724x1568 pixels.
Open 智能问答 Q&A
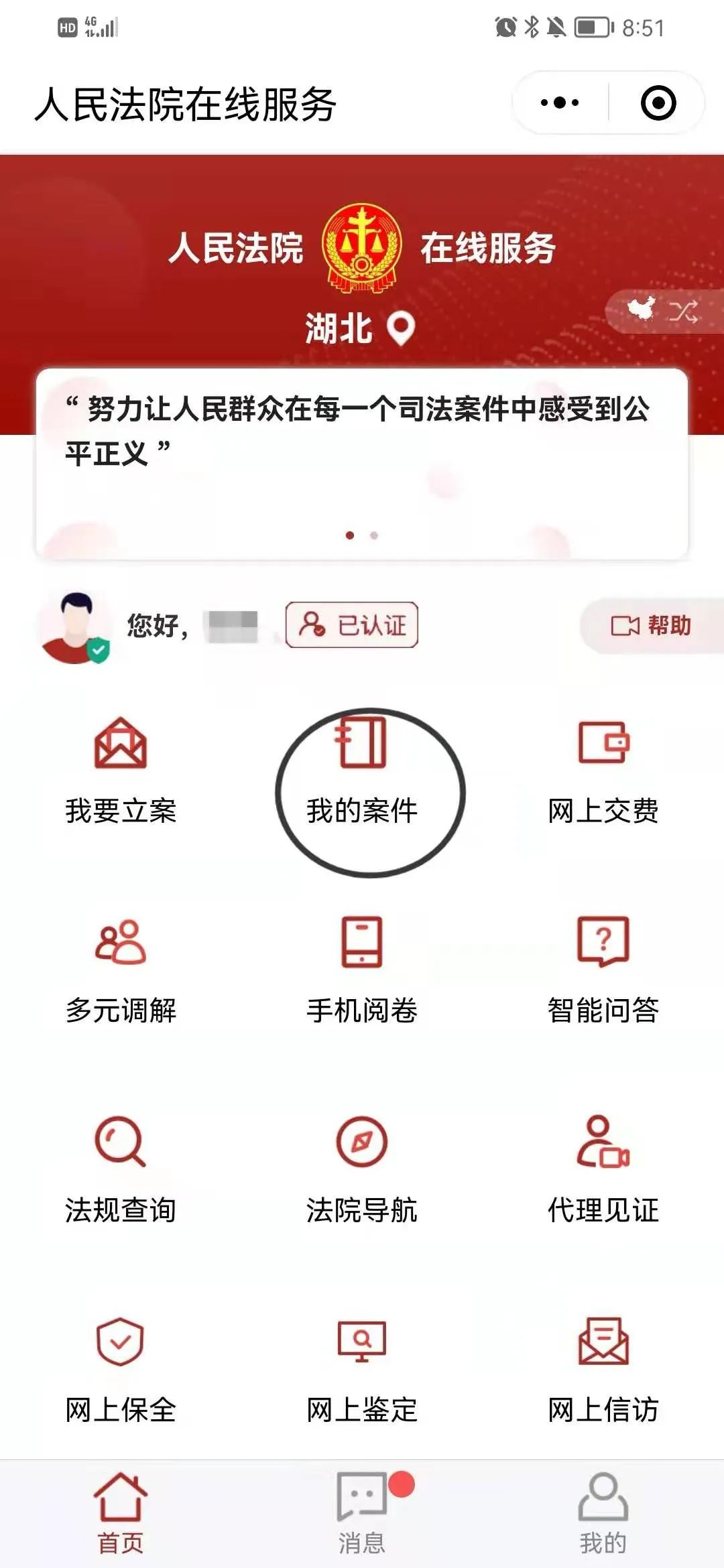603,970
